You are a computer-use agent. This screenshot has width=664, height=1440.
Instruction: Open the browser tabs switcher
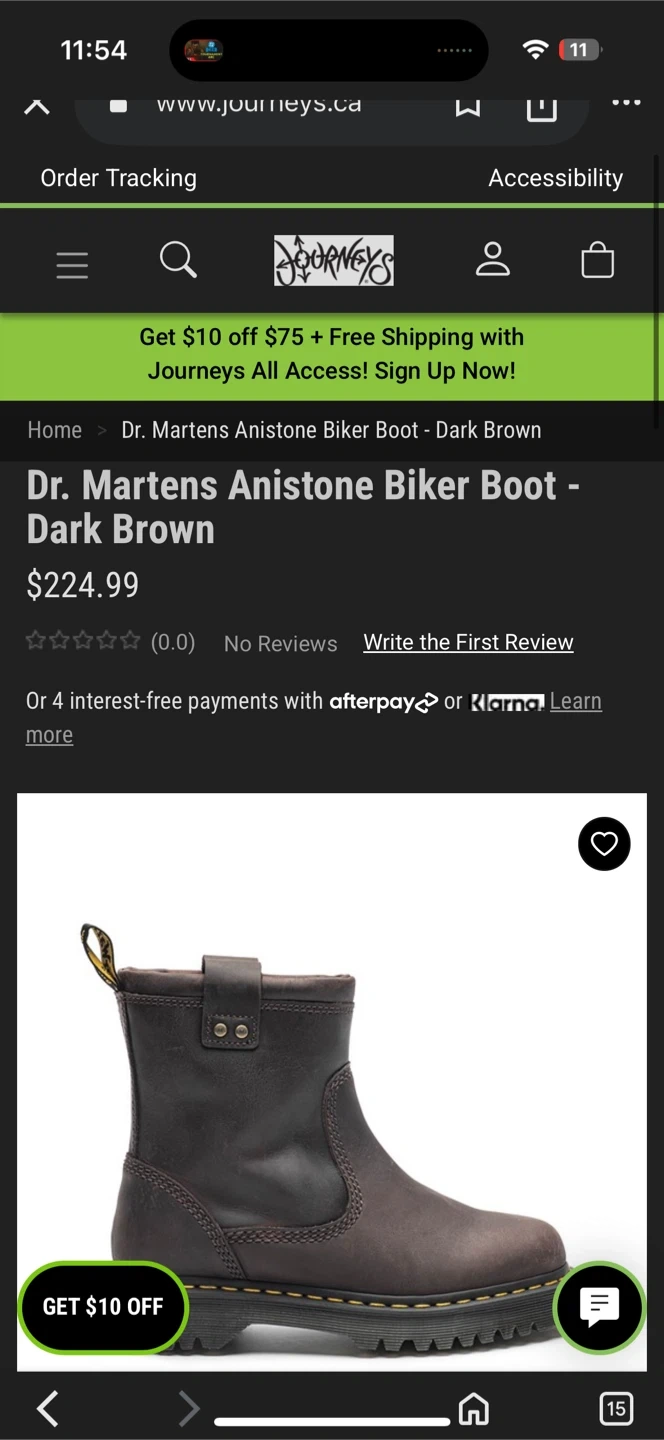pos(616,1408)
